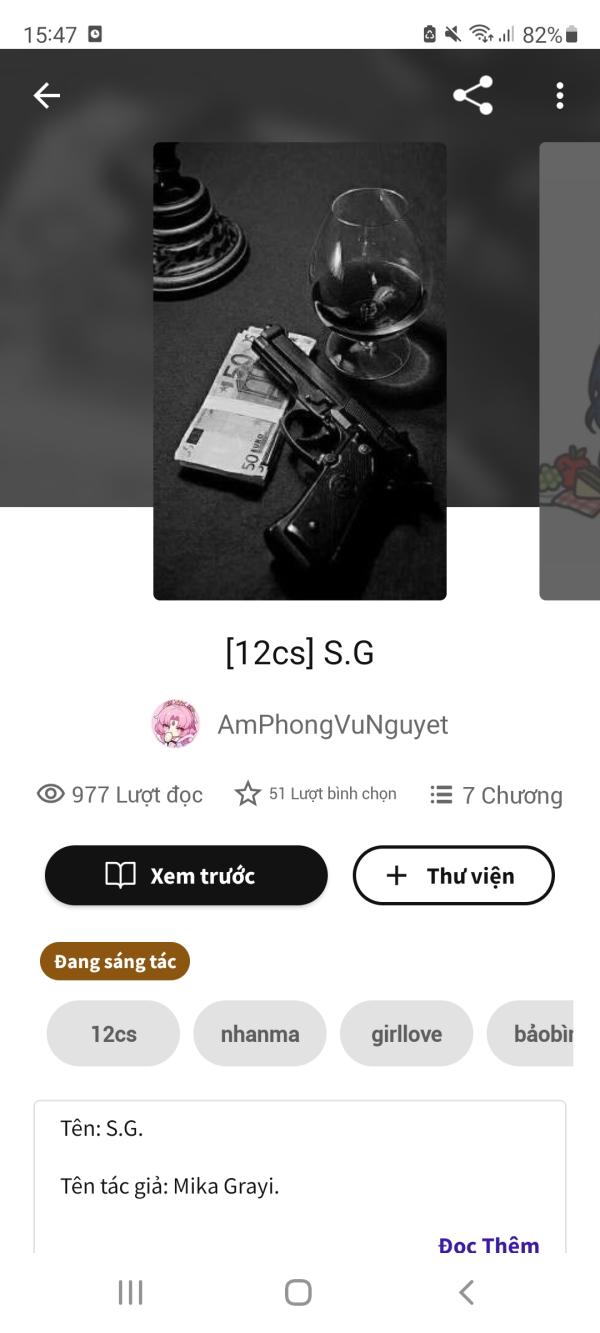This screenshot has width=600, height=1333.
Task: Go back using the top arrow
Action: point(47,96)
